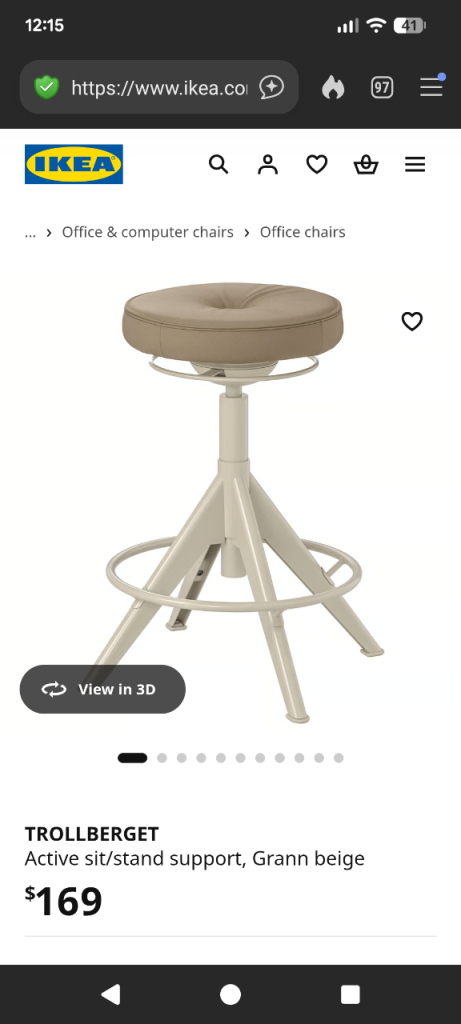
Task: Open the browser tabs counter showing 97
Action: 382,87
